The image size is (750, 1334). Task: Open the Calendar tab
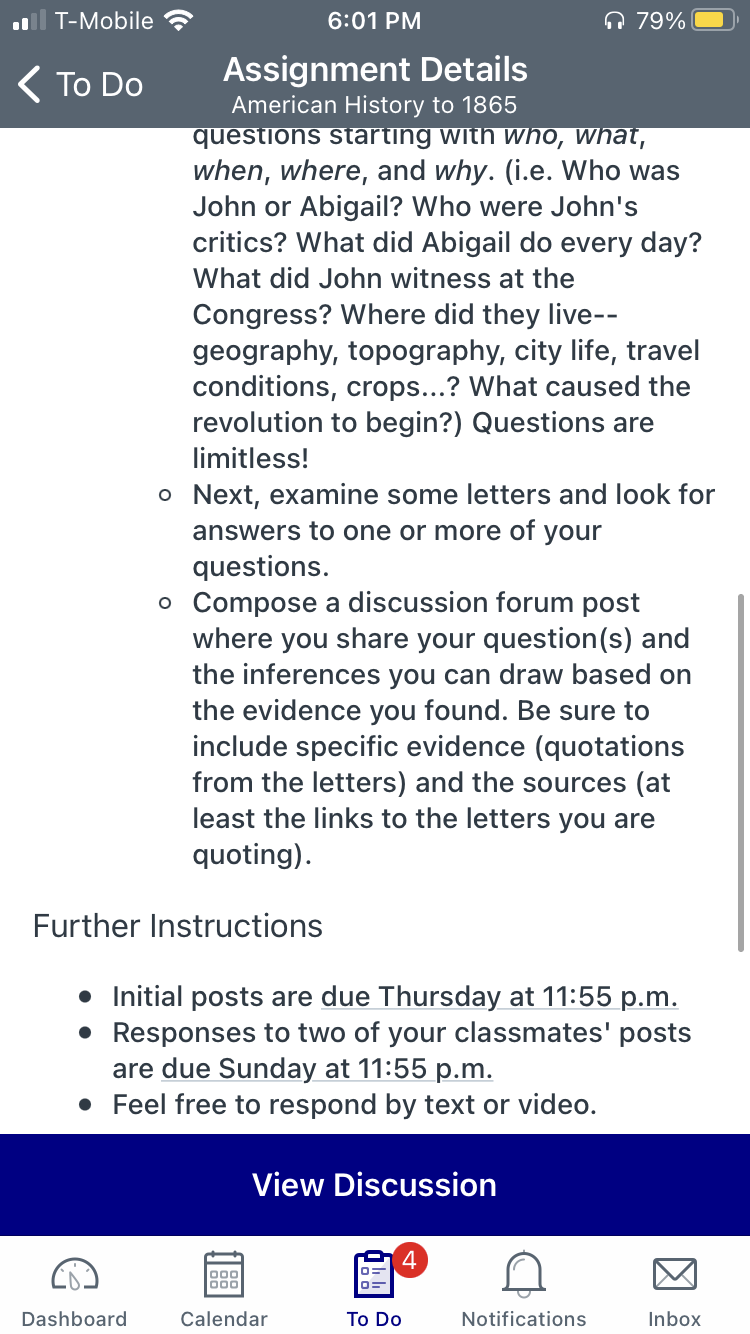[x=224, y=1290]
